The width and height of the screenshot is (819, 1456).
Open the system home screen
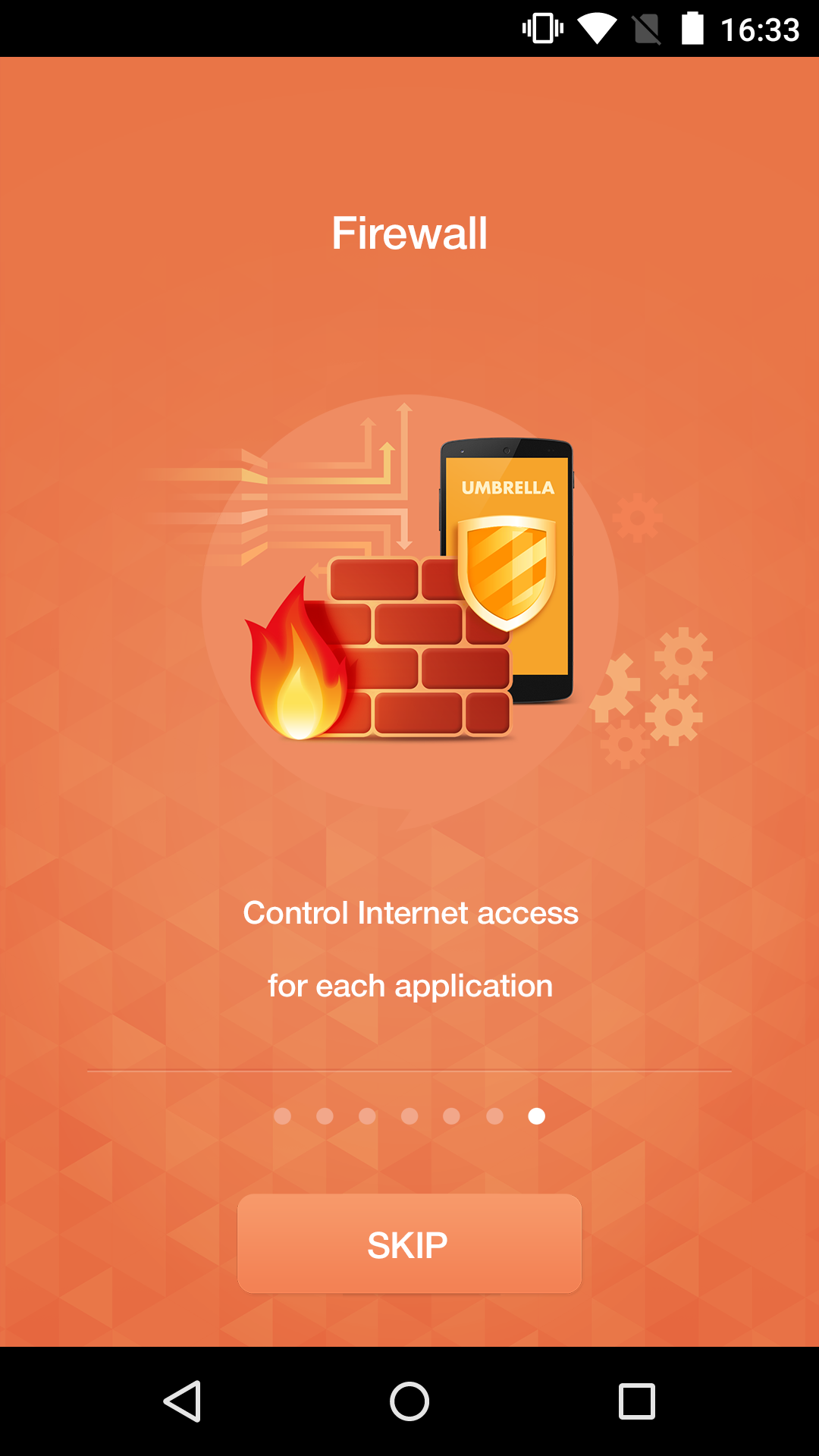click(409, 1401)
